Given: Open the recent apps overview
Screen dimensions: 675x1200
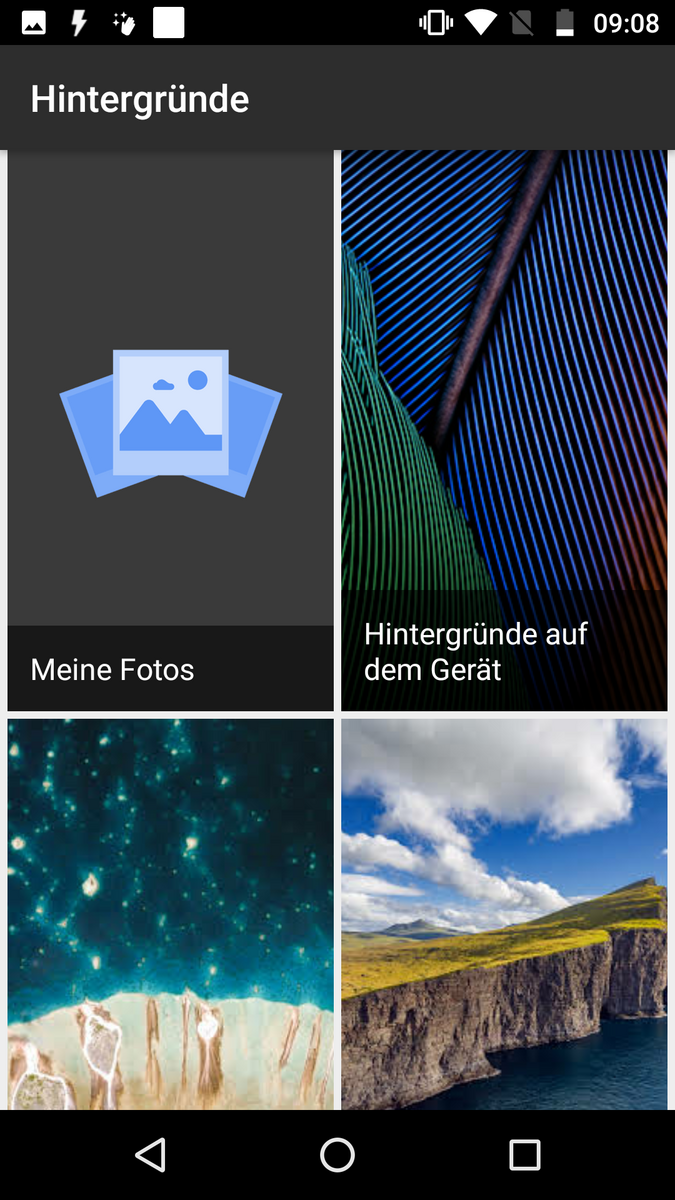Looking at the screenshot, I should [524, 1155].
